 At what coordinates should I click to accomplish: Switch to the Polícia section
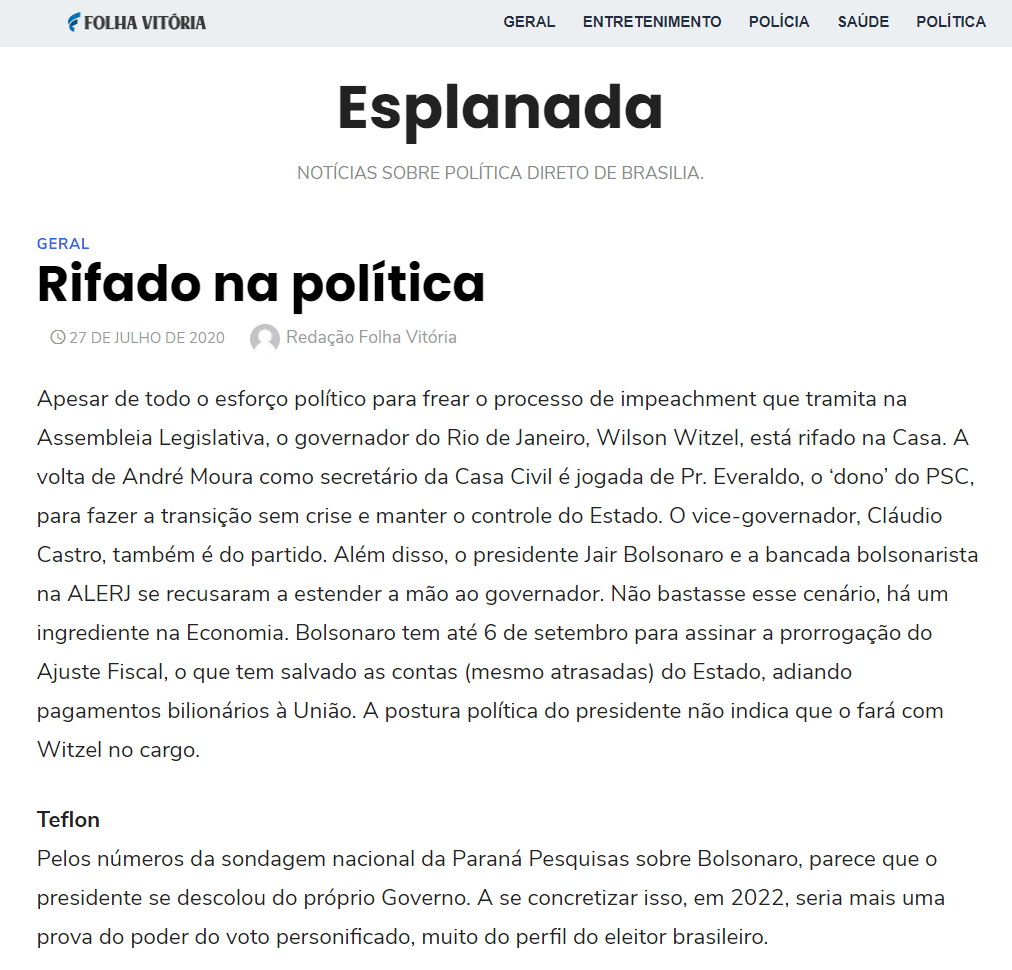(779, 22)
